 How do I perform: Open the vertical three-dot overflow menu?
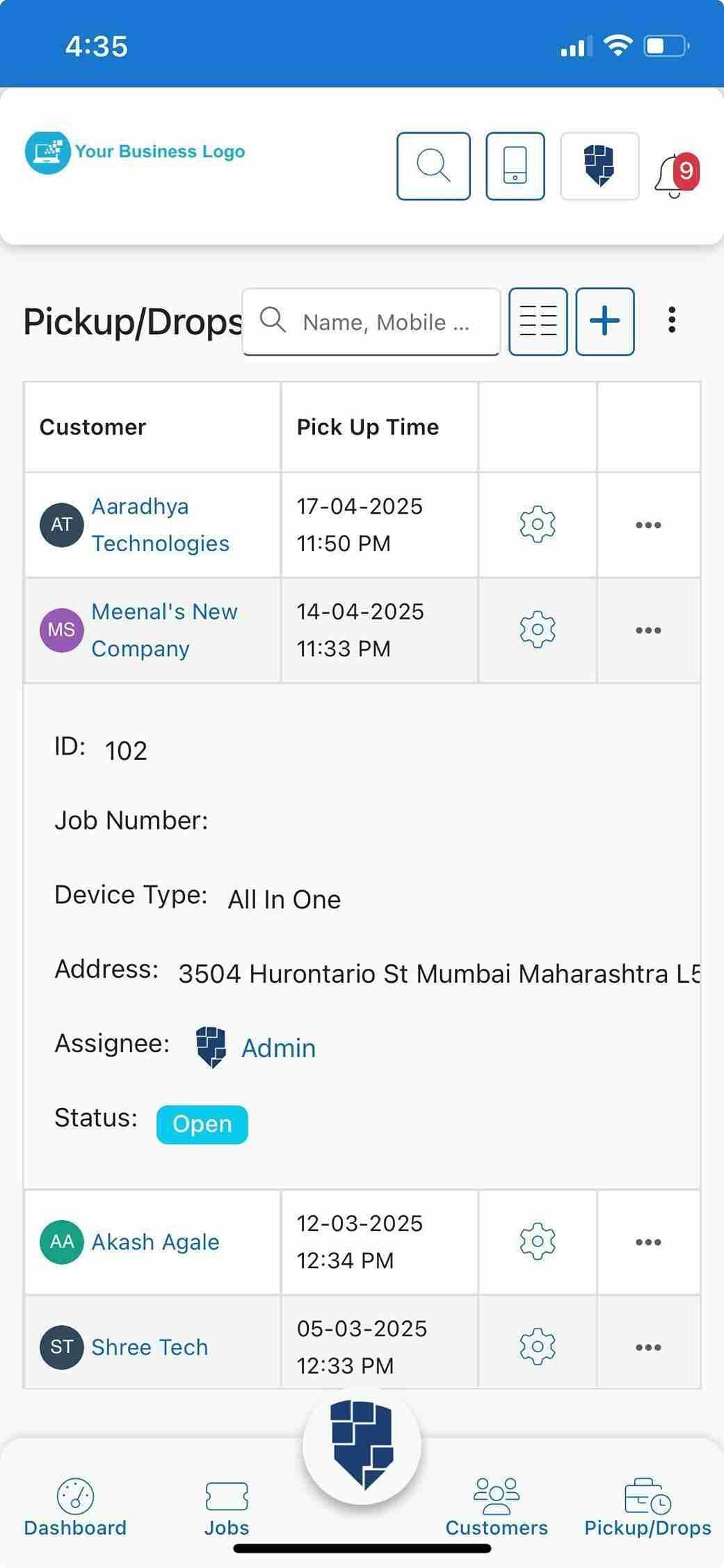[x=672, y=320]
